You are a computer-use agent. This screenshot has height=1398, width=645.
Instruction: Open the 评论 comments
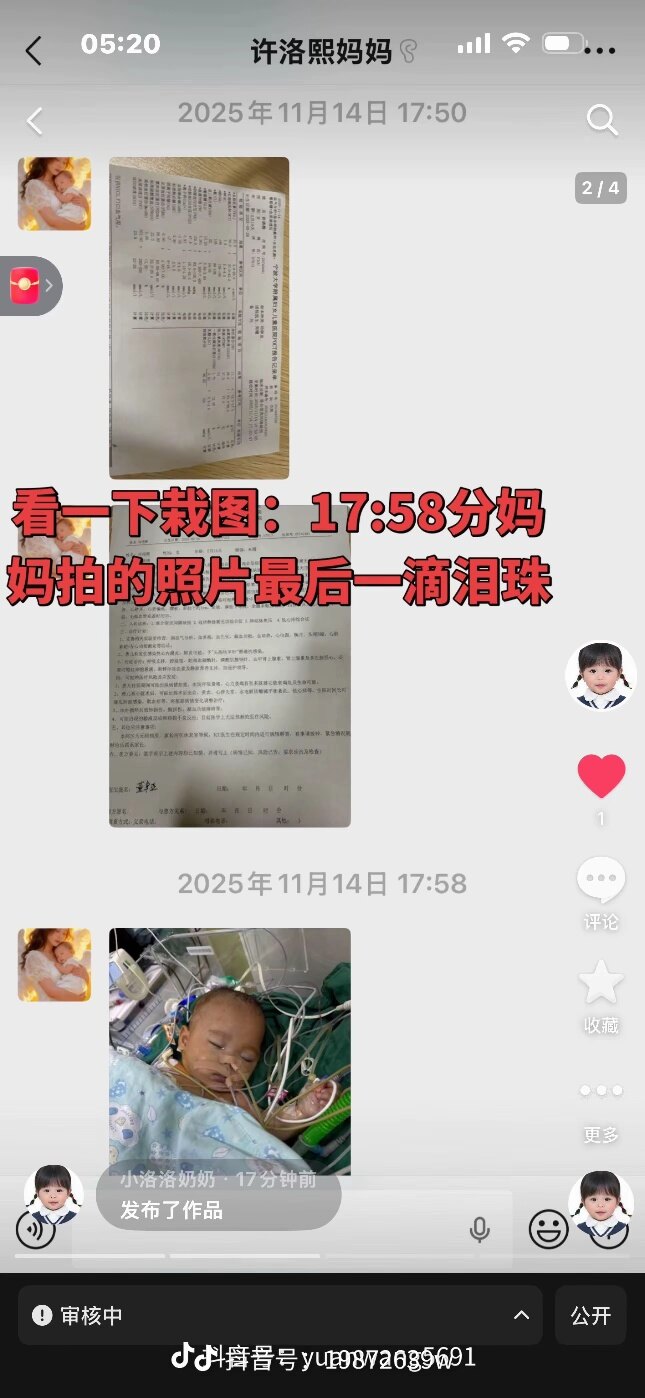(601, 882)
